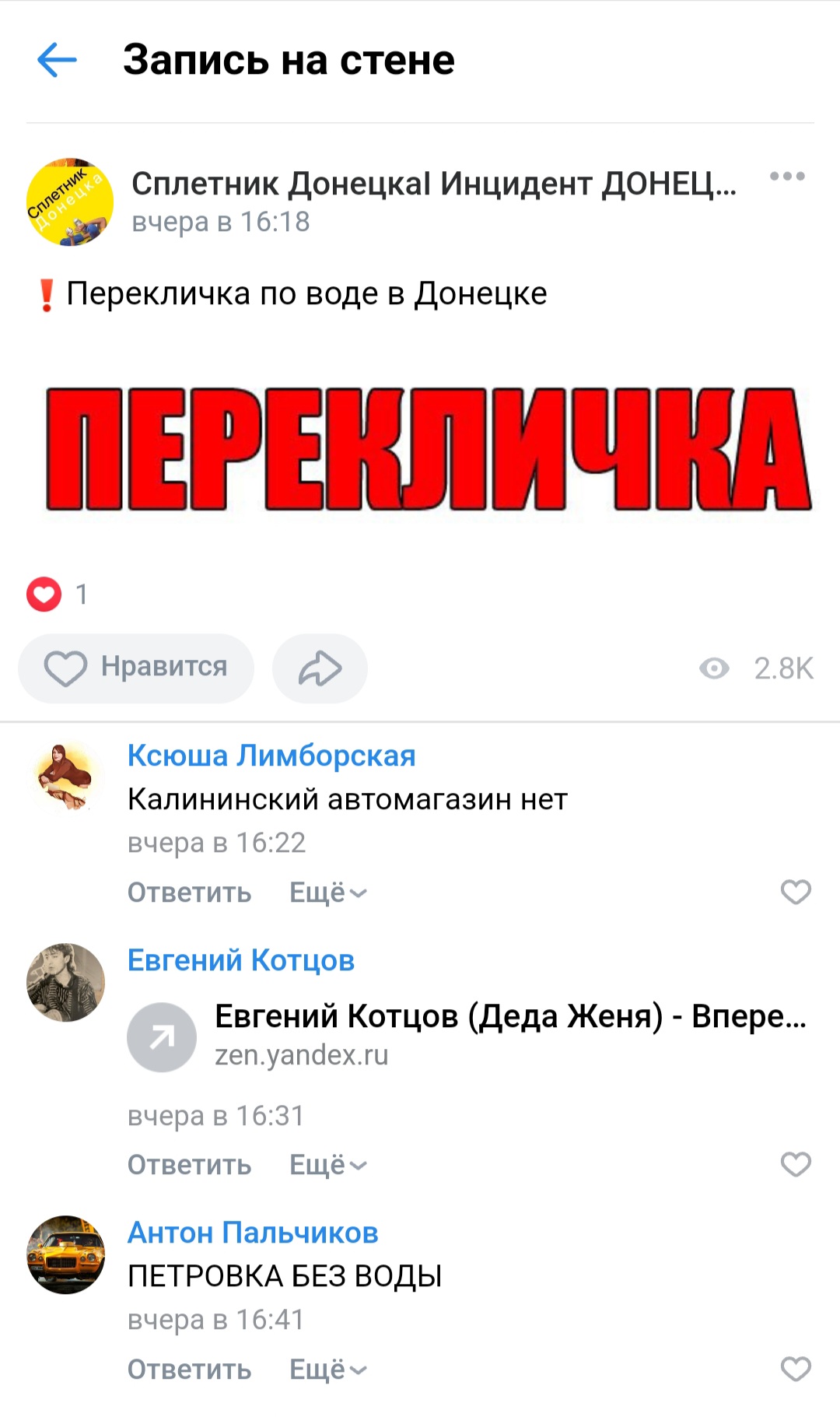Reply to Евгений Котцов's comment

189,1165
